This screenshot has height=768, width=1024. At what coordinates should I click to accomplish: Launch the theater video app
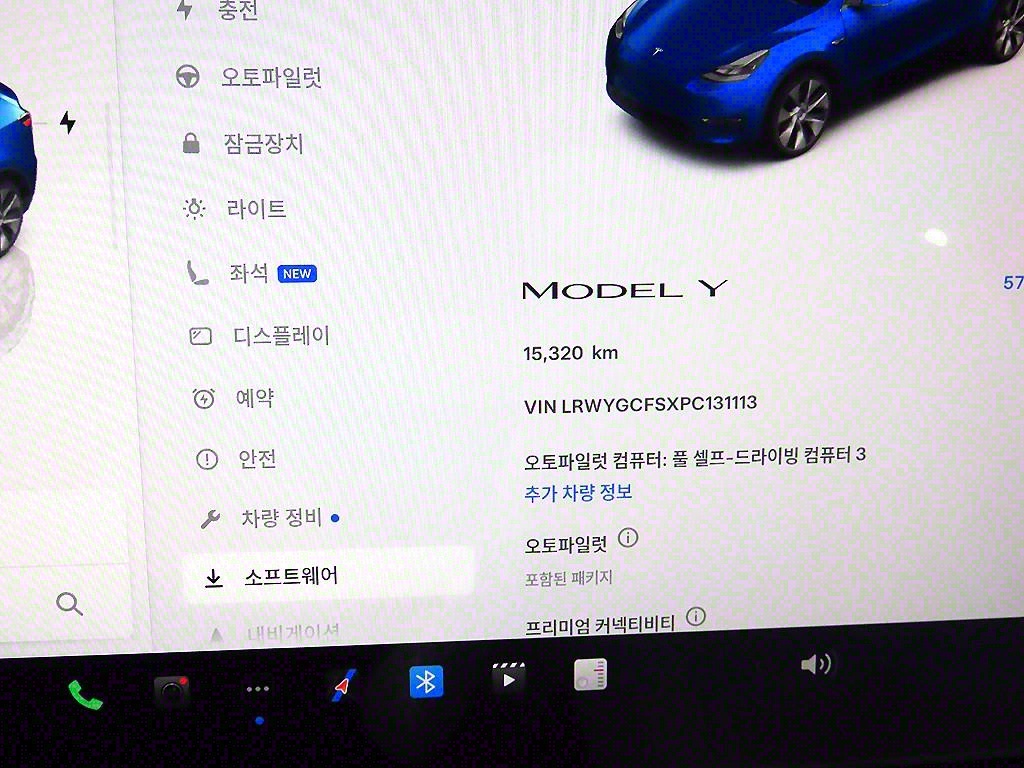click(x=508, y=678)
